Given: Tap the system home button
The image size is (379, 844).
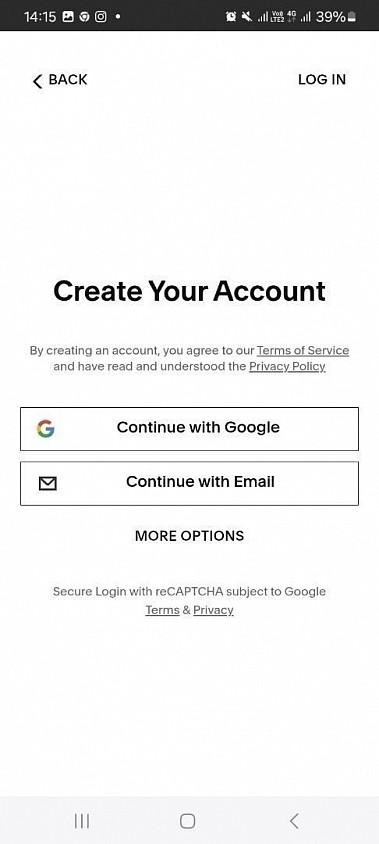Looking at the screenshot, I should pos(187,821).
